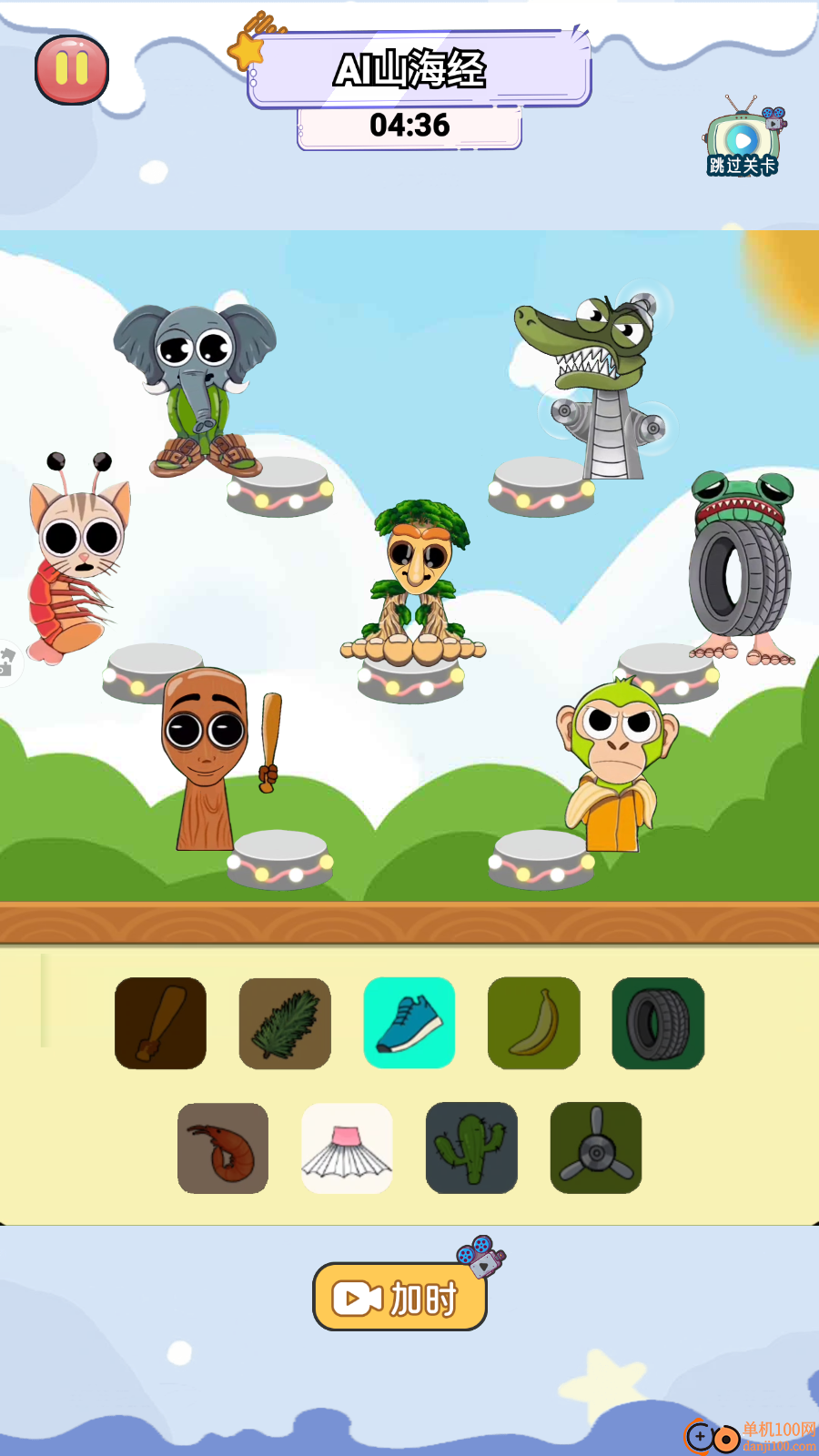
Task: Select the tire tile
Action: 658,1023
